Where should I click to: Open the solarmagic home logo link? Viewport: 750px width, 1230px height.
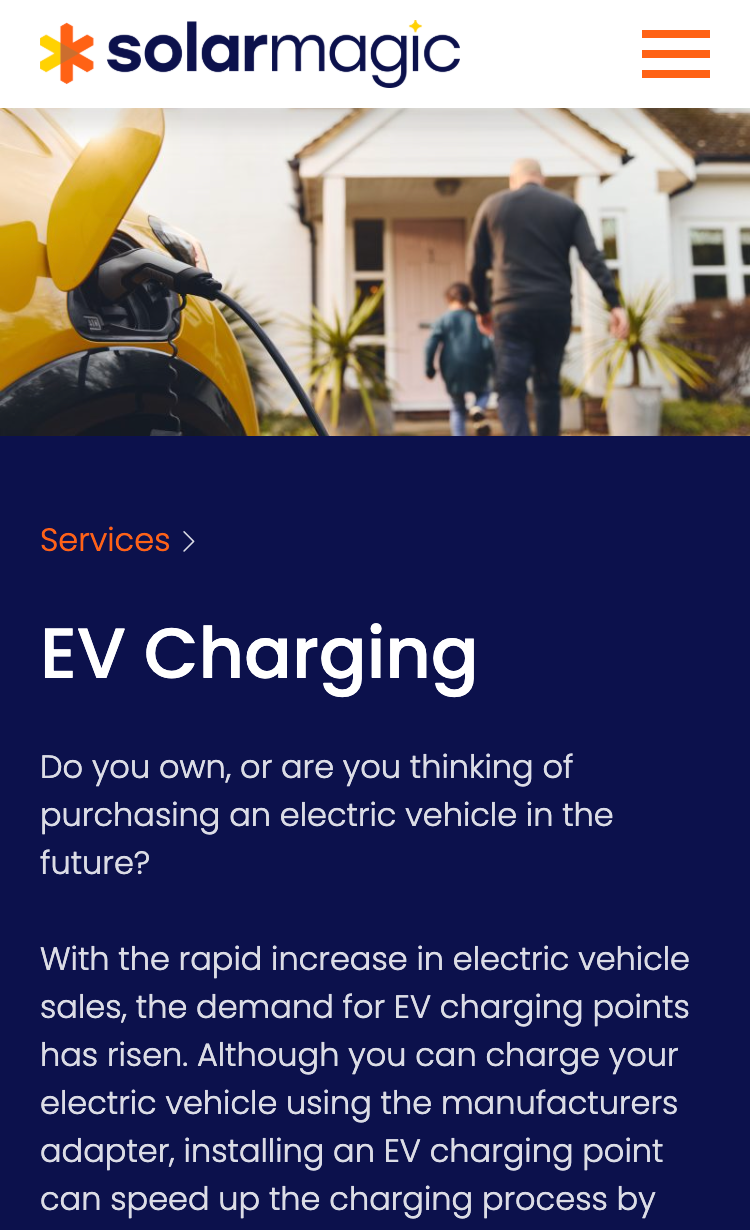pos(250,53)
